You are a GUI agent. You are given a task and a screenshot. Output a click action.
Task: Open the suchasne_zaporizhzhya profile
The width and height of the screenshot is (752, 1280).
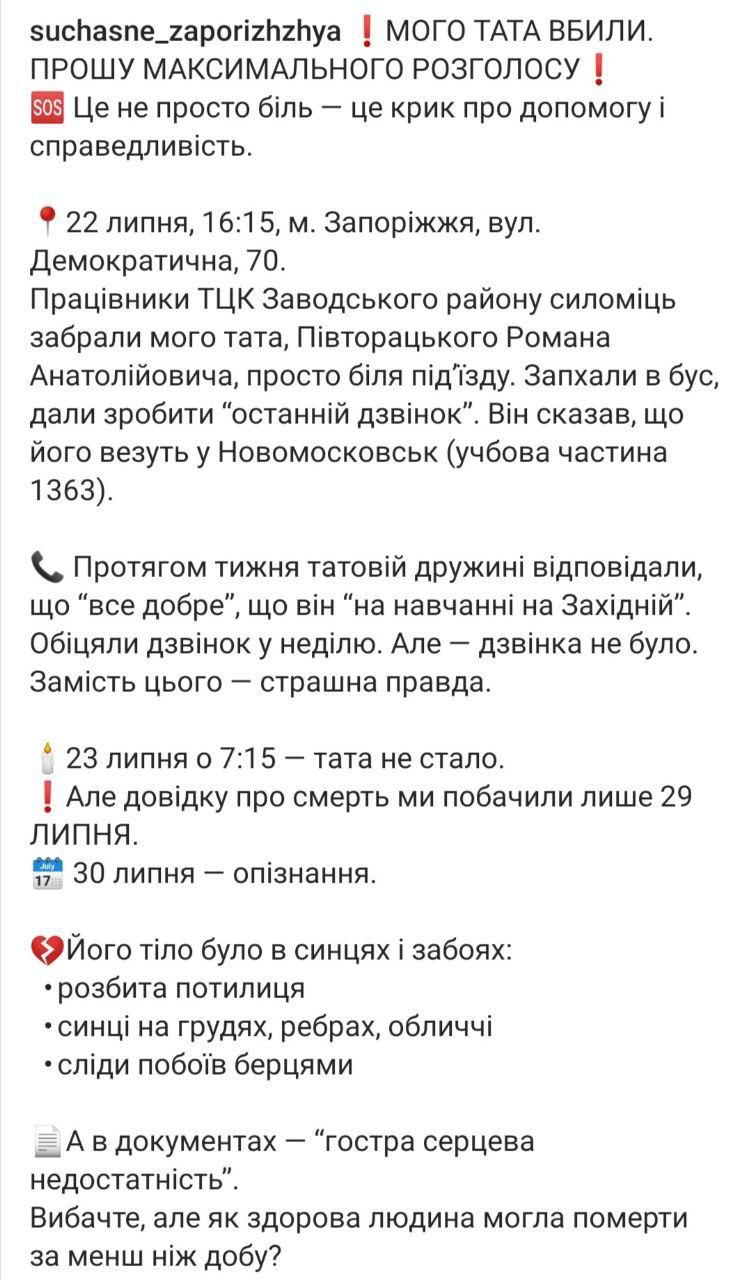186,33
